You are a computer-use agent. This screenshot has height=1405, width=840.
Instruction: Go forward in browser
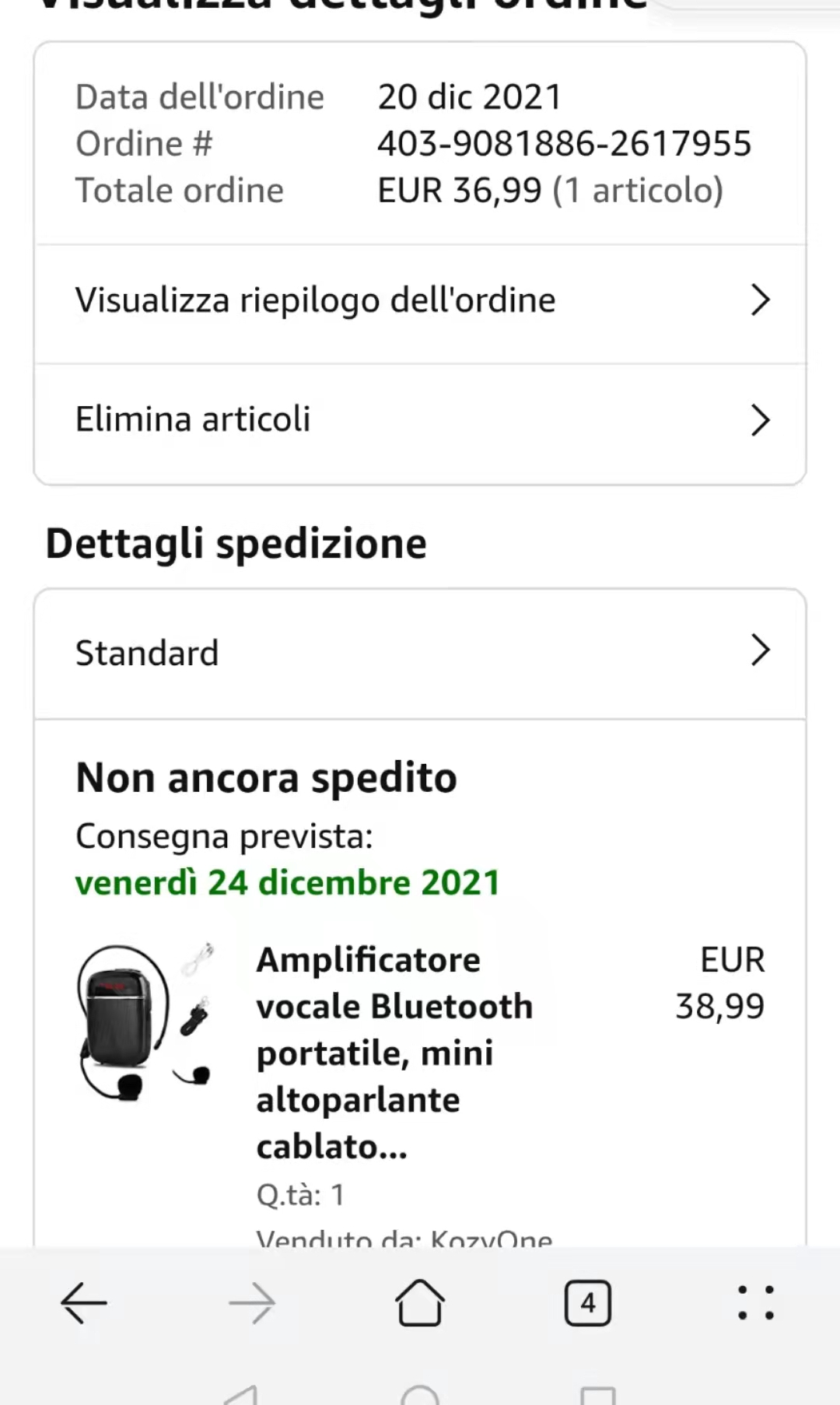pos(252,1302)
